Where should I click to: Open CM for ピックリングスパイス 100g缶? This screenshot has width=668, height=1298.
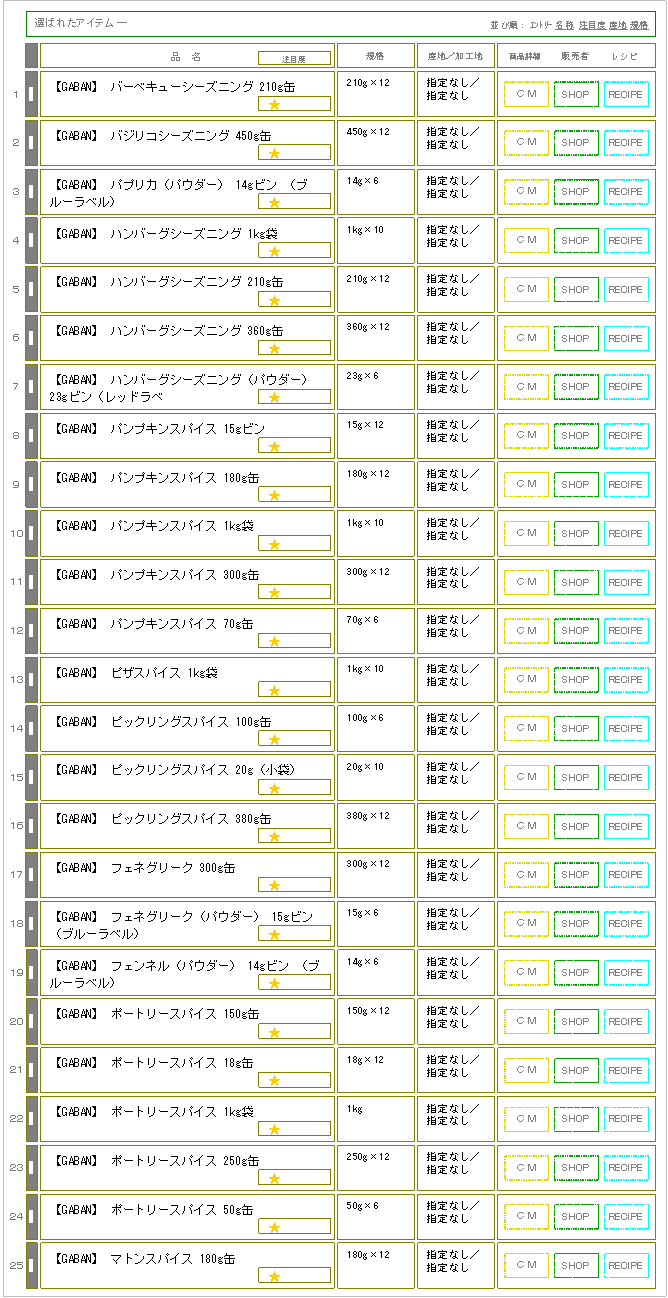pyautogui.click(x=526, y=729)
